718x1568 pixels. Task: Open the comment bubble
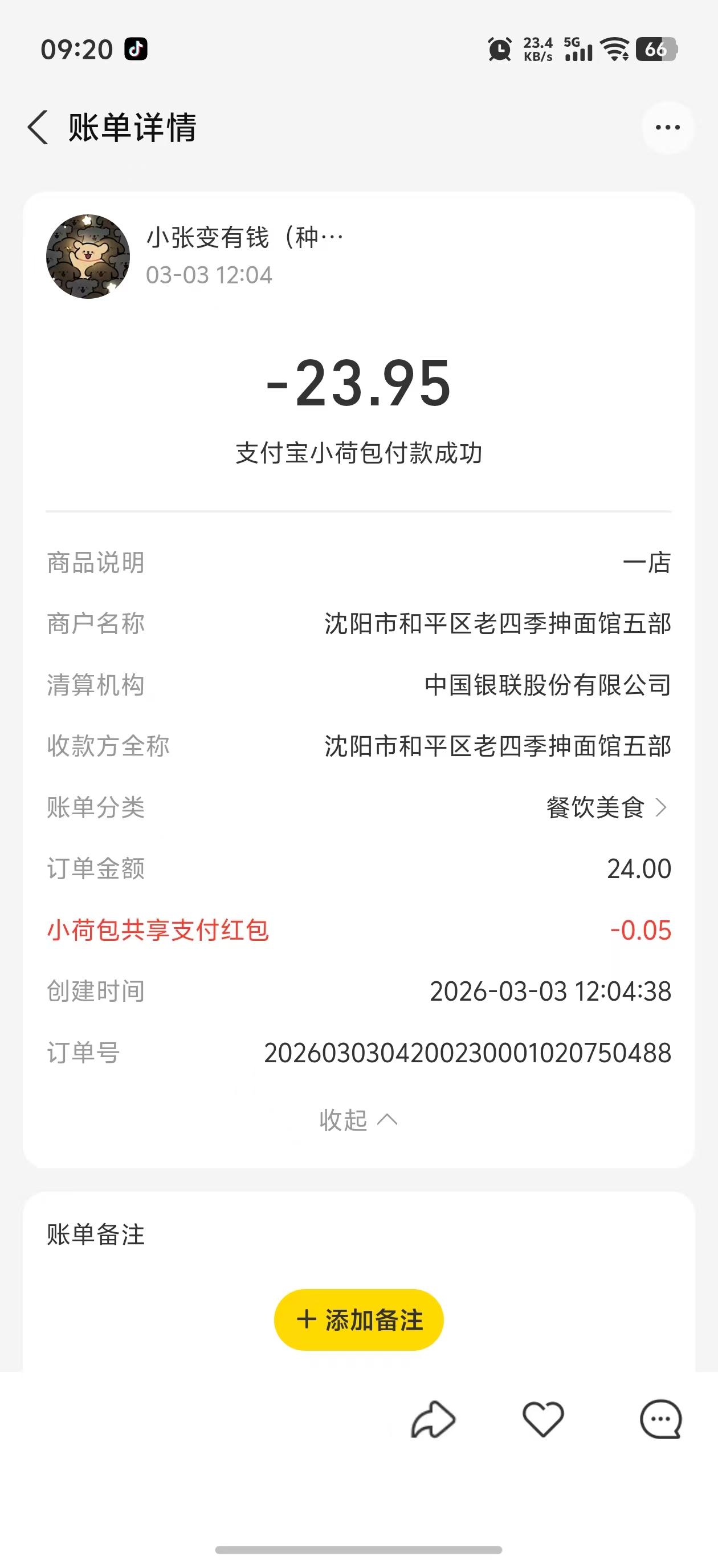(661, 1420)
